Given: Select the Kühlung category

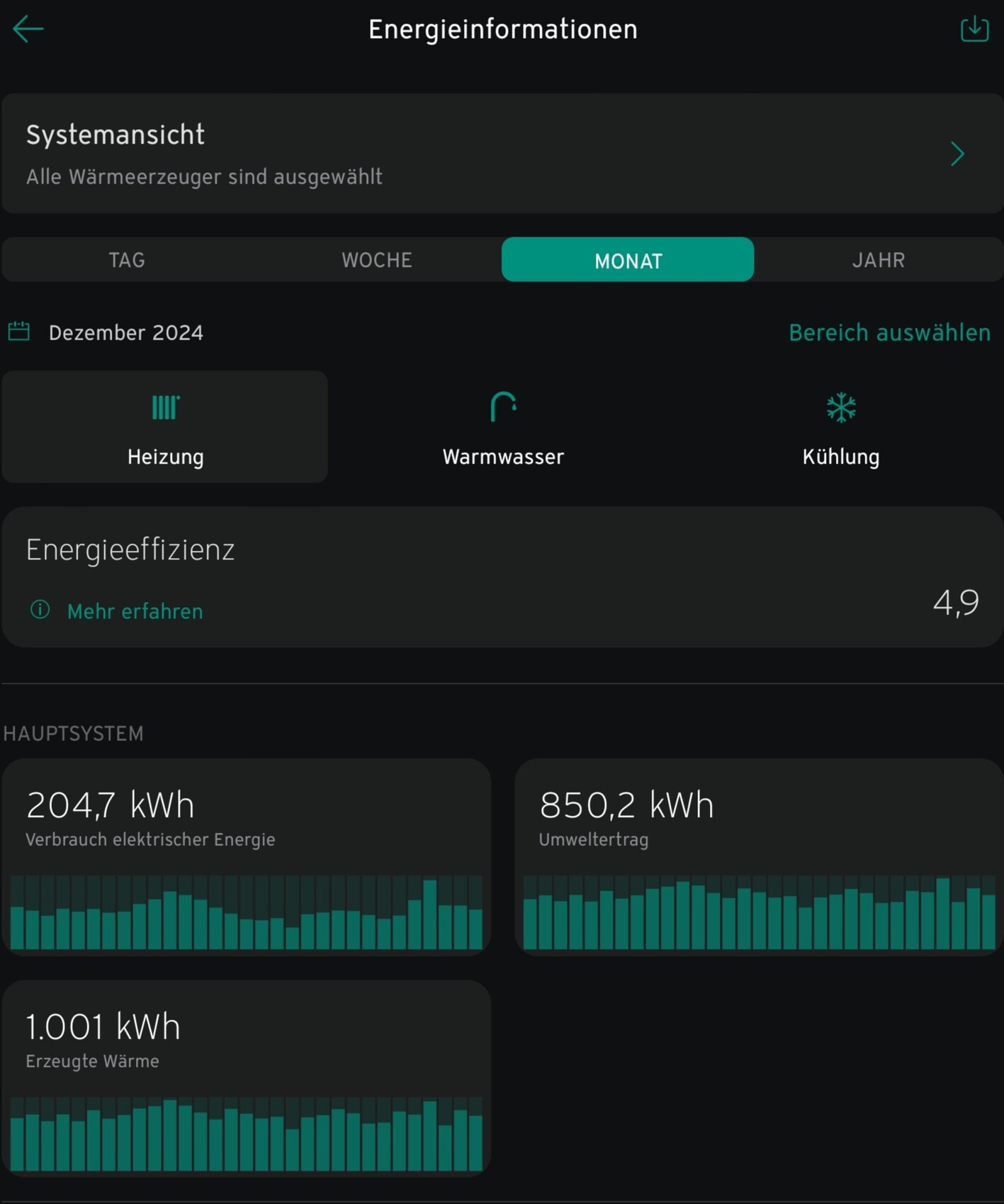Looking at the screenshot, I should point(840,427).
